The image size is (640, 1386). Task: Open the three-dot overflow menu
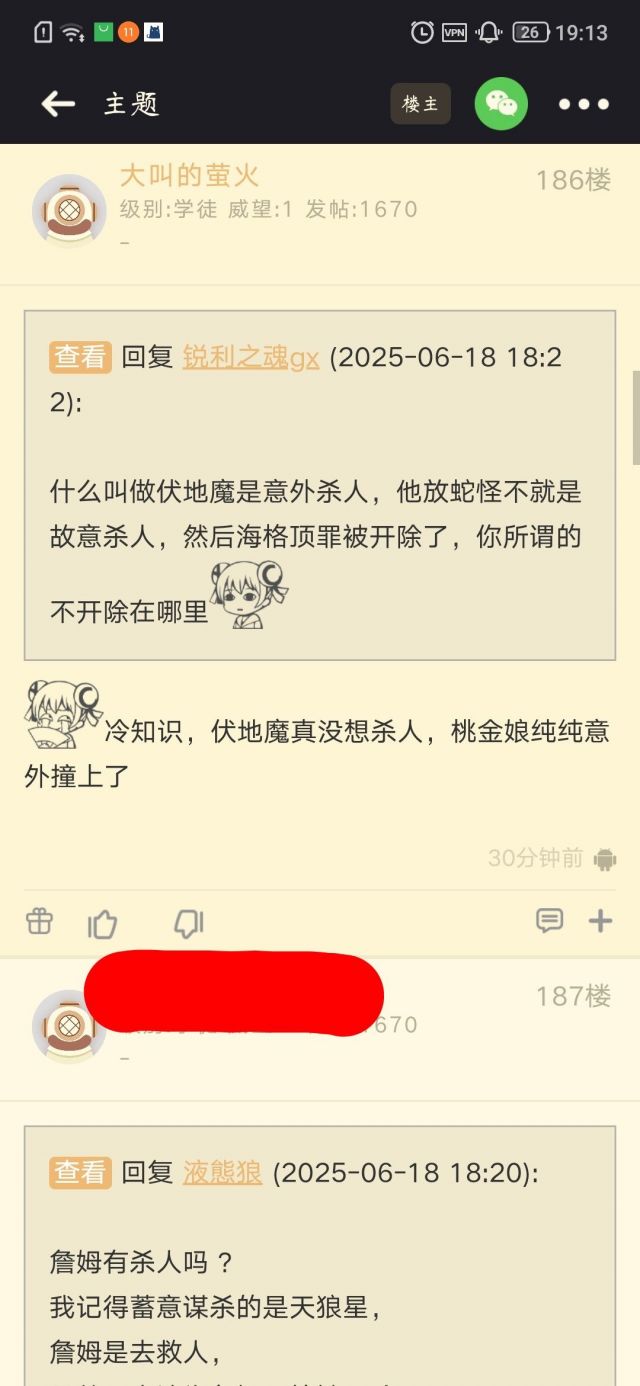coord(584,104)
